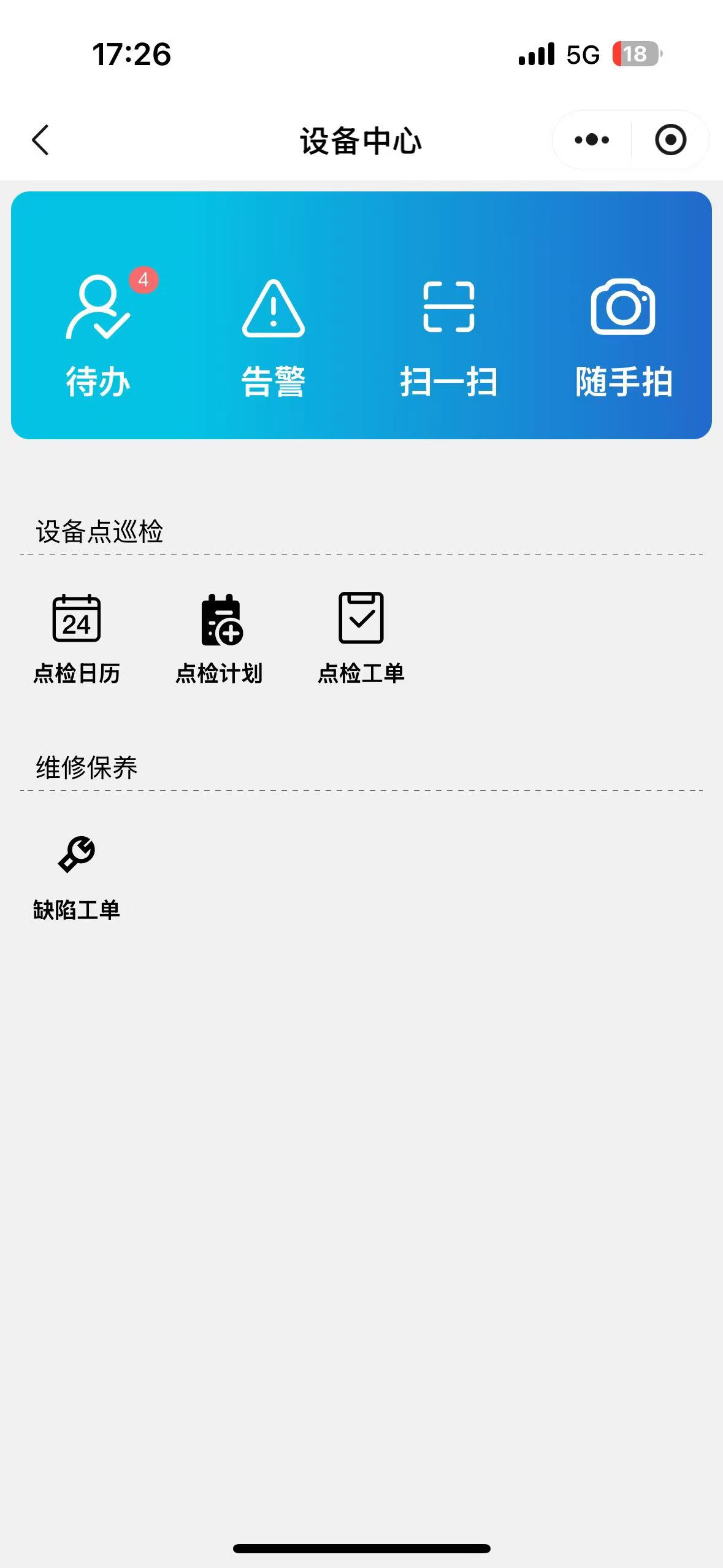This screenshot has width=723, height=1568.
Task: Open the mini program more options menu
Action: 592,140
